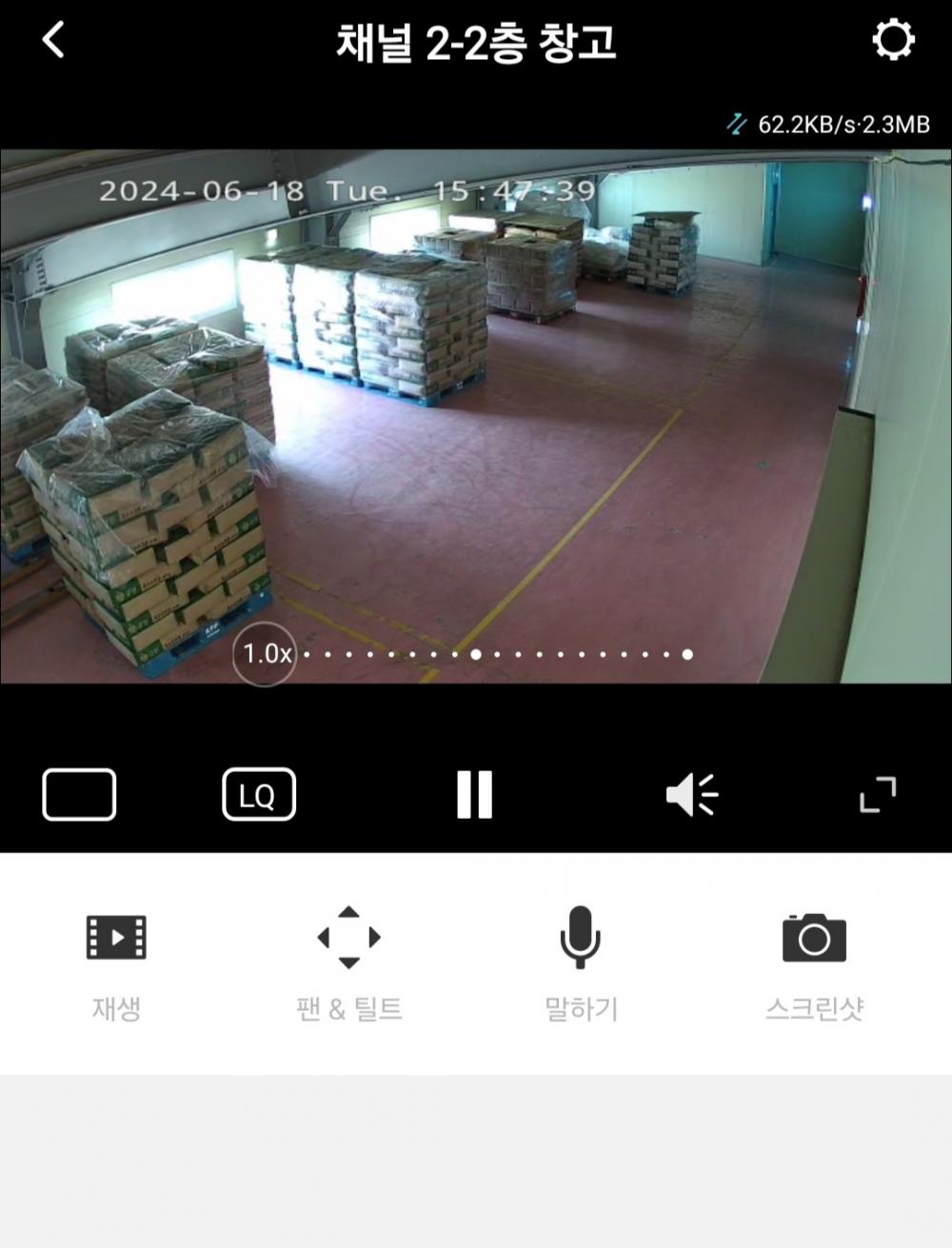Image resolution: width=952 pixels, height=1248 pixels.
Task: Capture a 스크린샷 of the feed
Action: [x=814, y=961]
